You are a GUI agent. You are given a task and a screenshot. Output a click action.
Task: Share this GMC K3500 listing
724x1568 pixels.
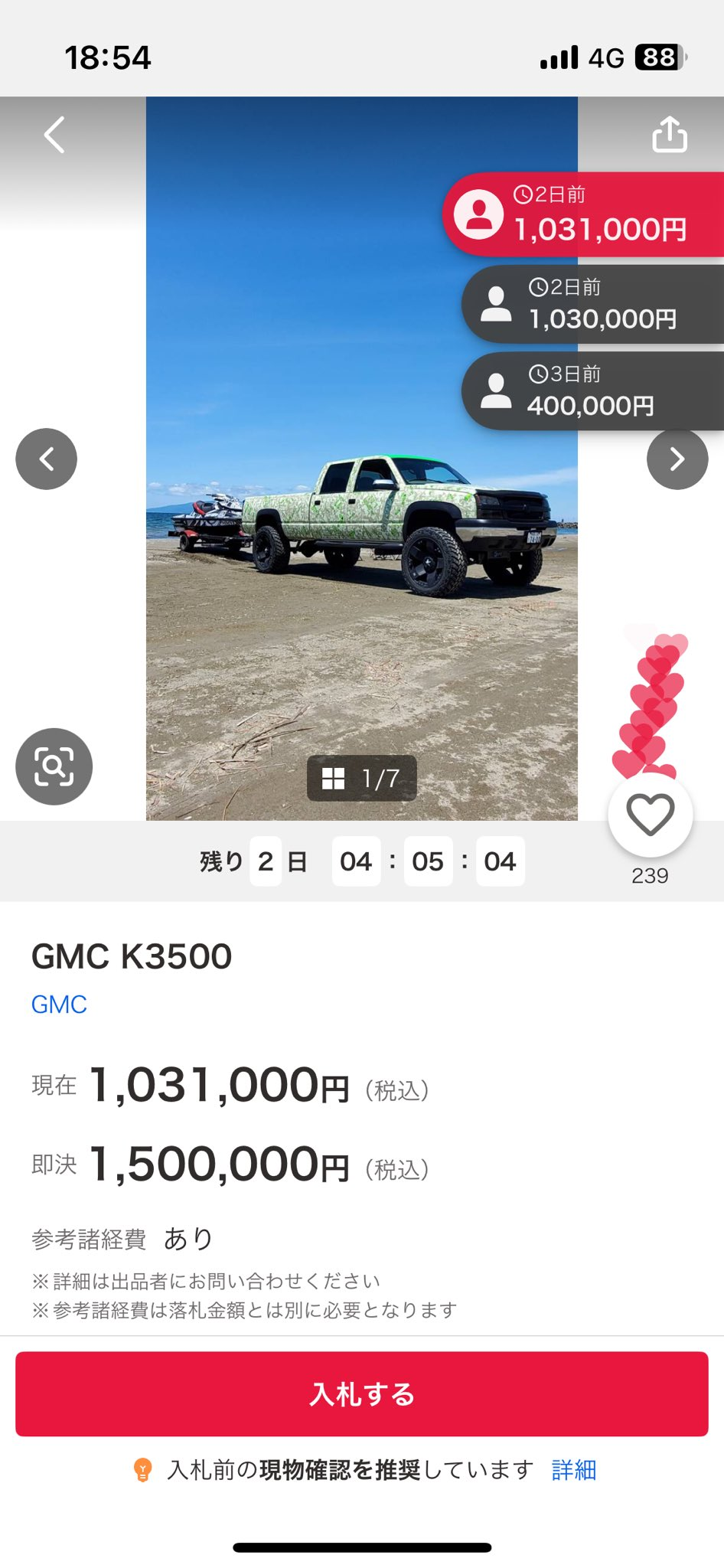(x=669, y=134)
